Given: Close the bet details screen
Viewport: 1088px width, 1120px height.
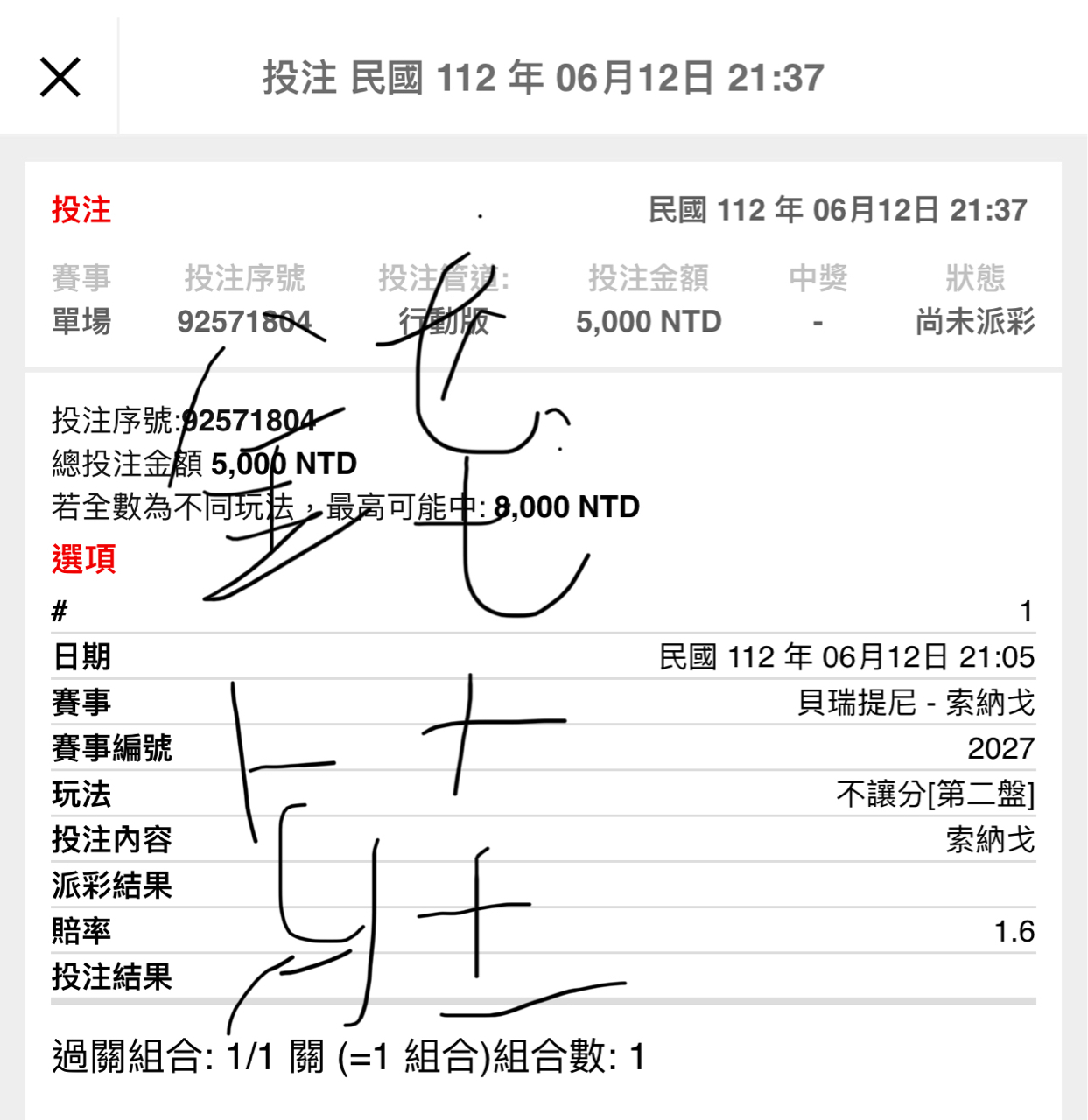Looking at the screenshot, I should (x=60, y=77).
